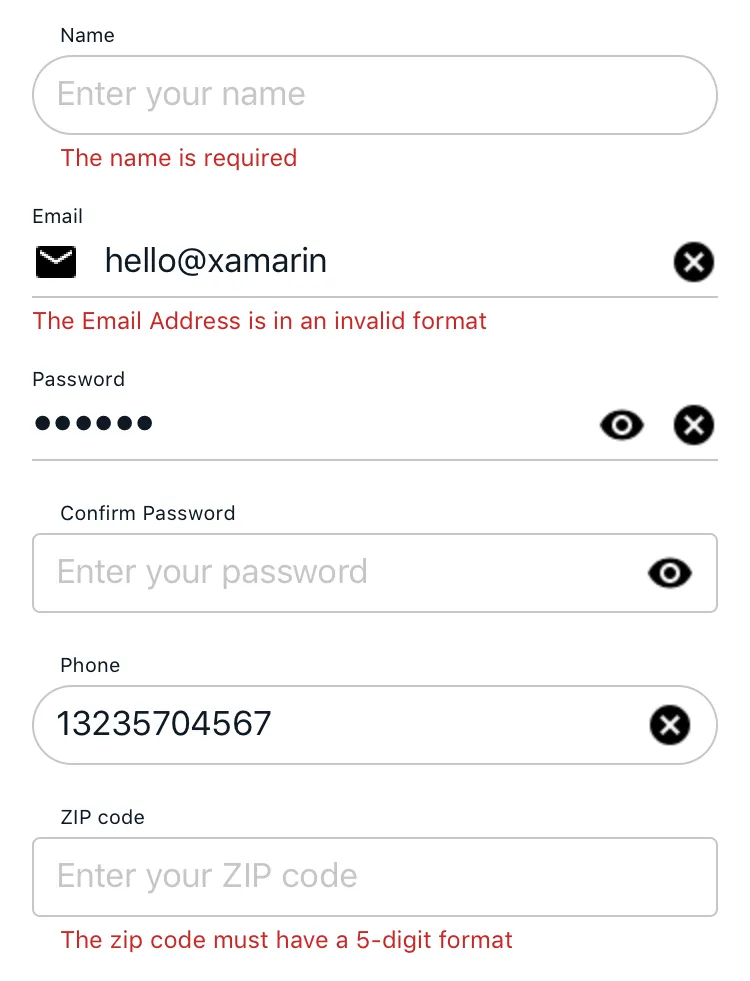
Task: Reveal the Confirm Password entry
Action: pyautogui.click(x=670, y=573)
